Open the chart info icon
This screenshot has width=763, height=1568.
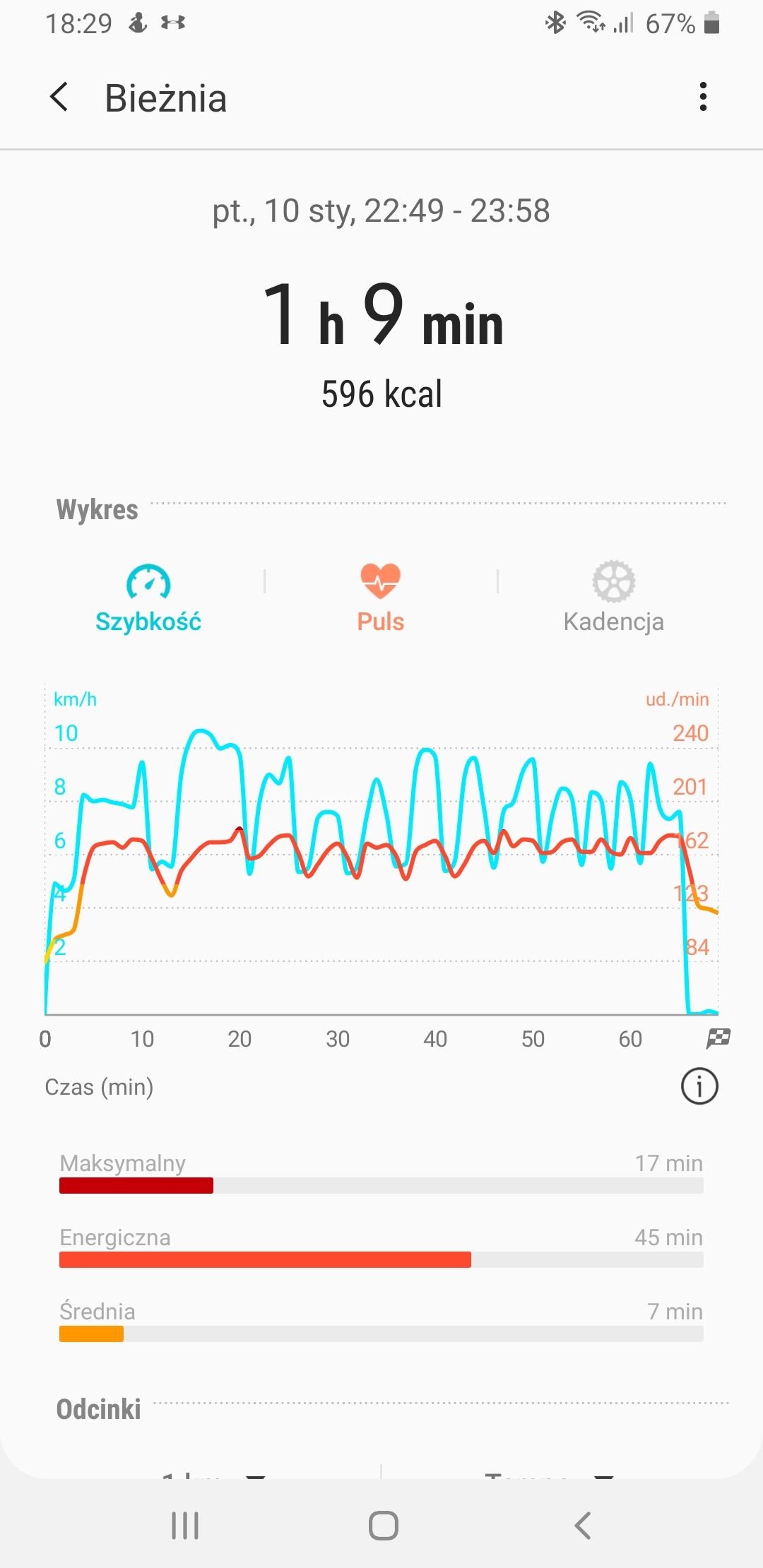(x=699, y=1086)
